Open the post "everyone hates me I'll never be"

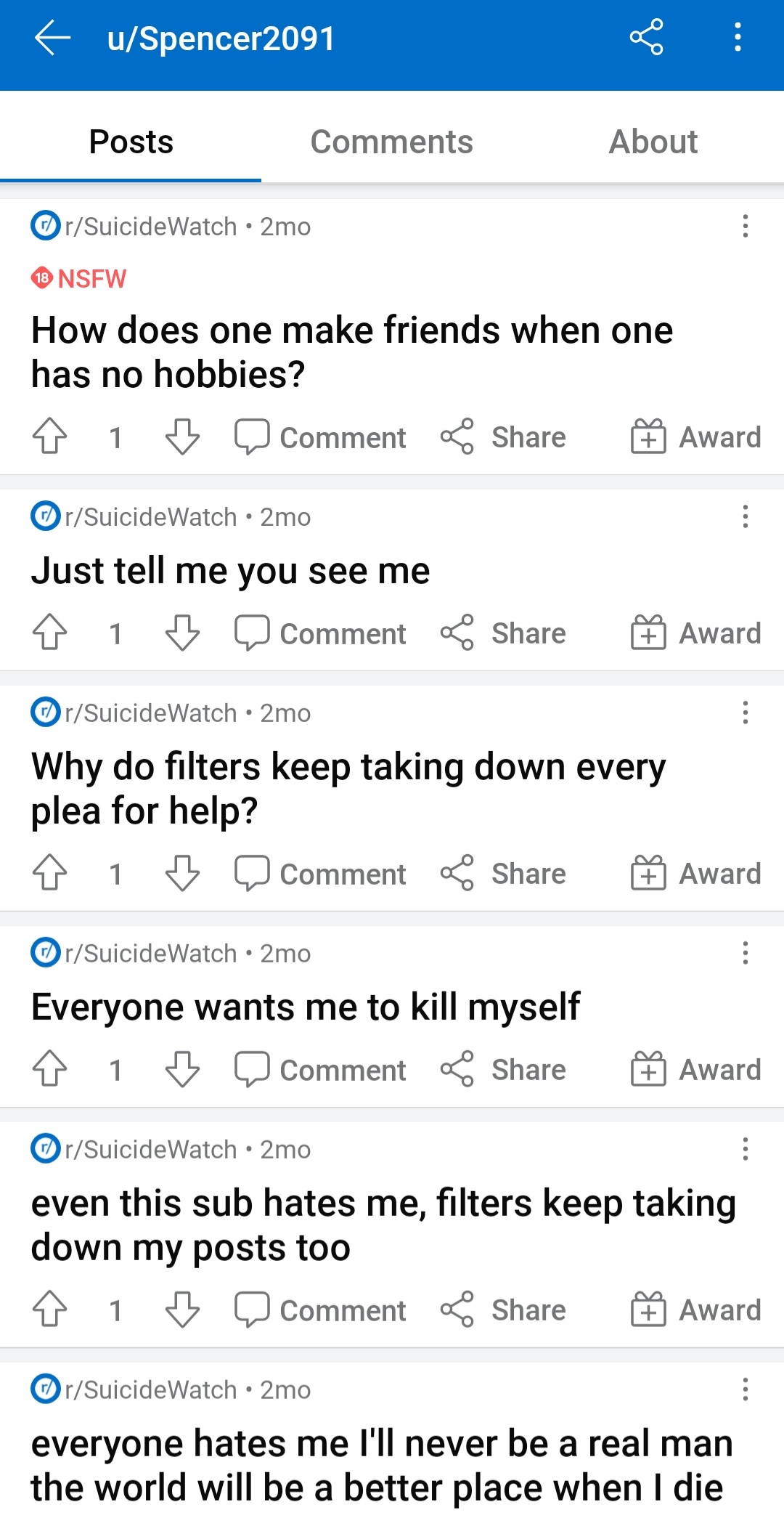coord(382,1465)
